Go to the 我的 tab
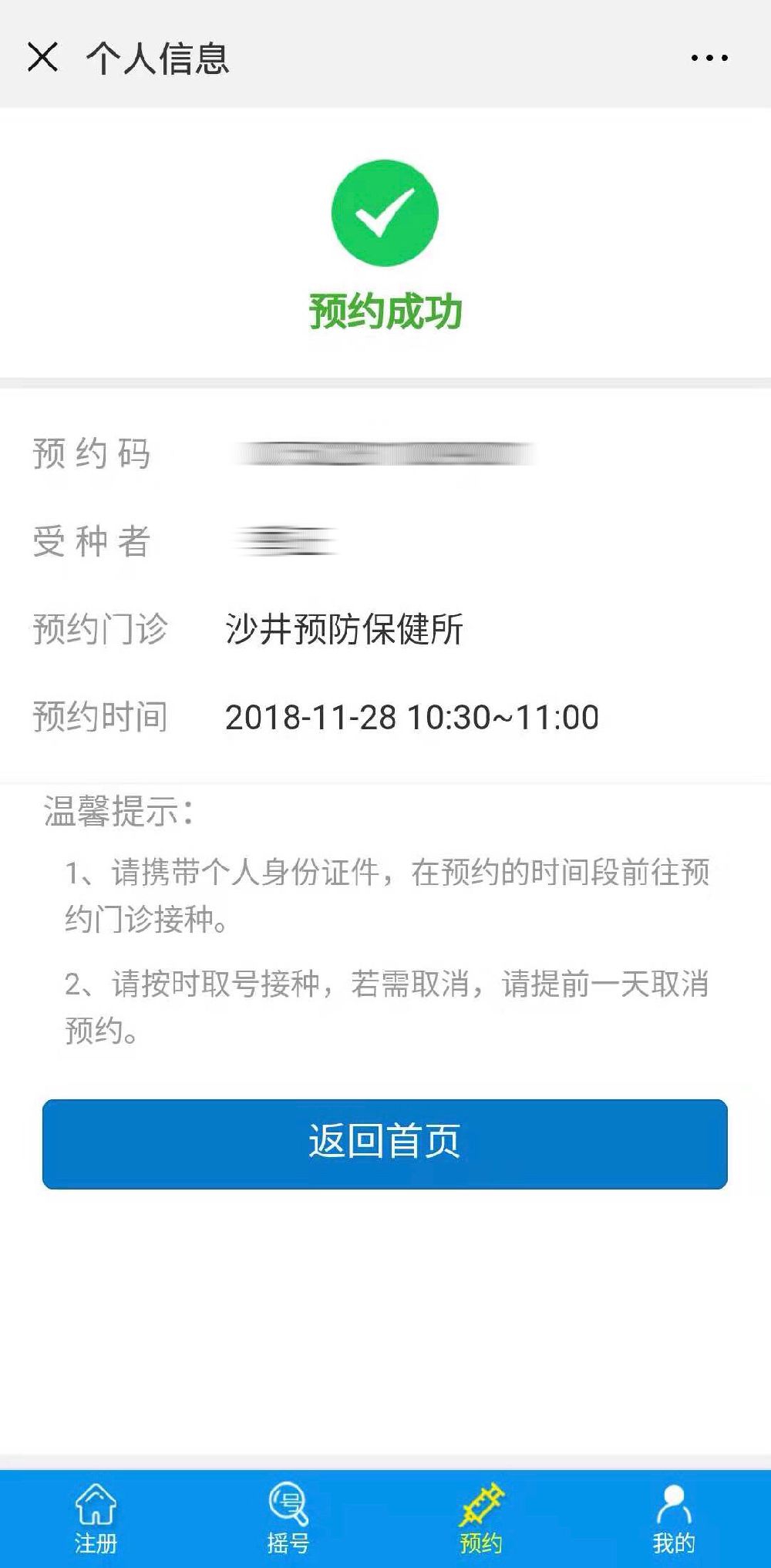 (x=673, y=1518)
